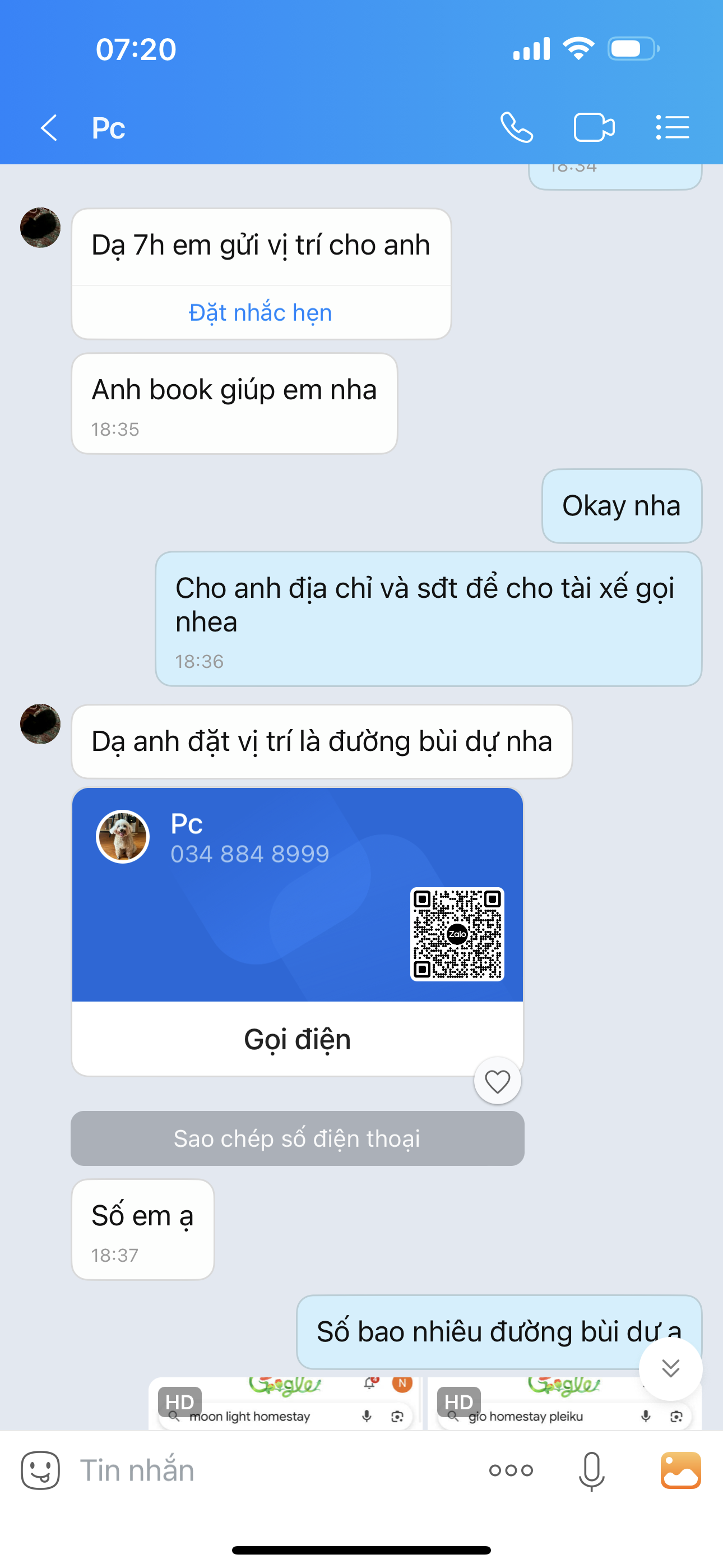Go back from the Pc chat
This screenshot has height=1568, width=723.
49,128
